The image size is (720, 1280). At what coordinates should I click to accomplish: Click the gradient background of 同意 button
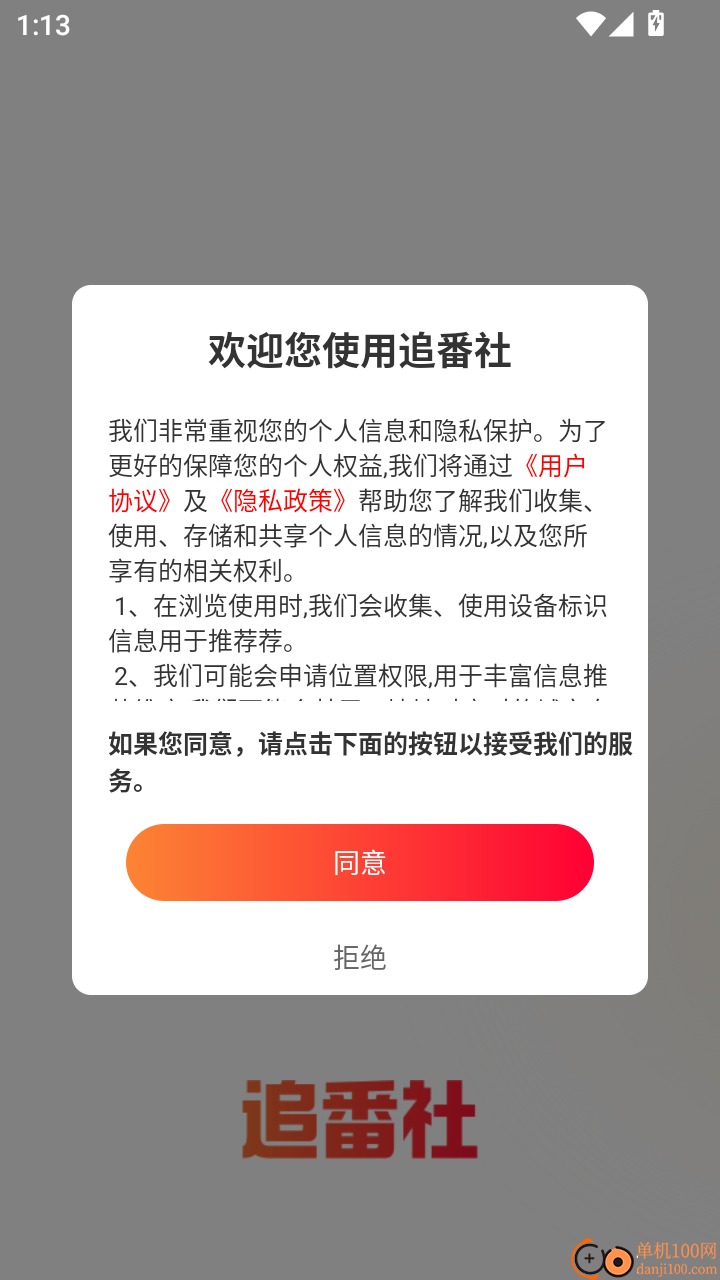coord(360,862)
